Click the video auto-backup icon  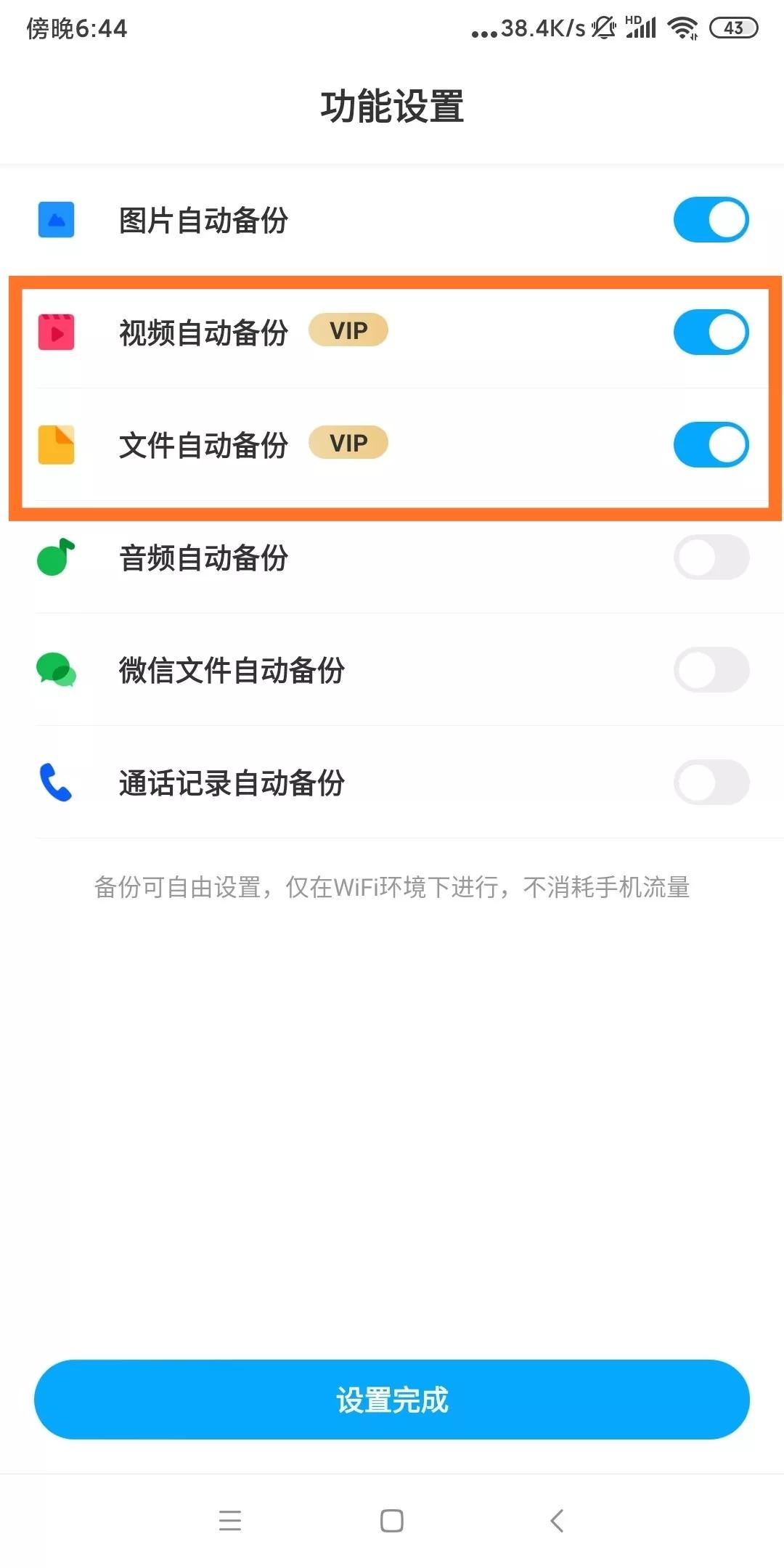pos(56,332)
